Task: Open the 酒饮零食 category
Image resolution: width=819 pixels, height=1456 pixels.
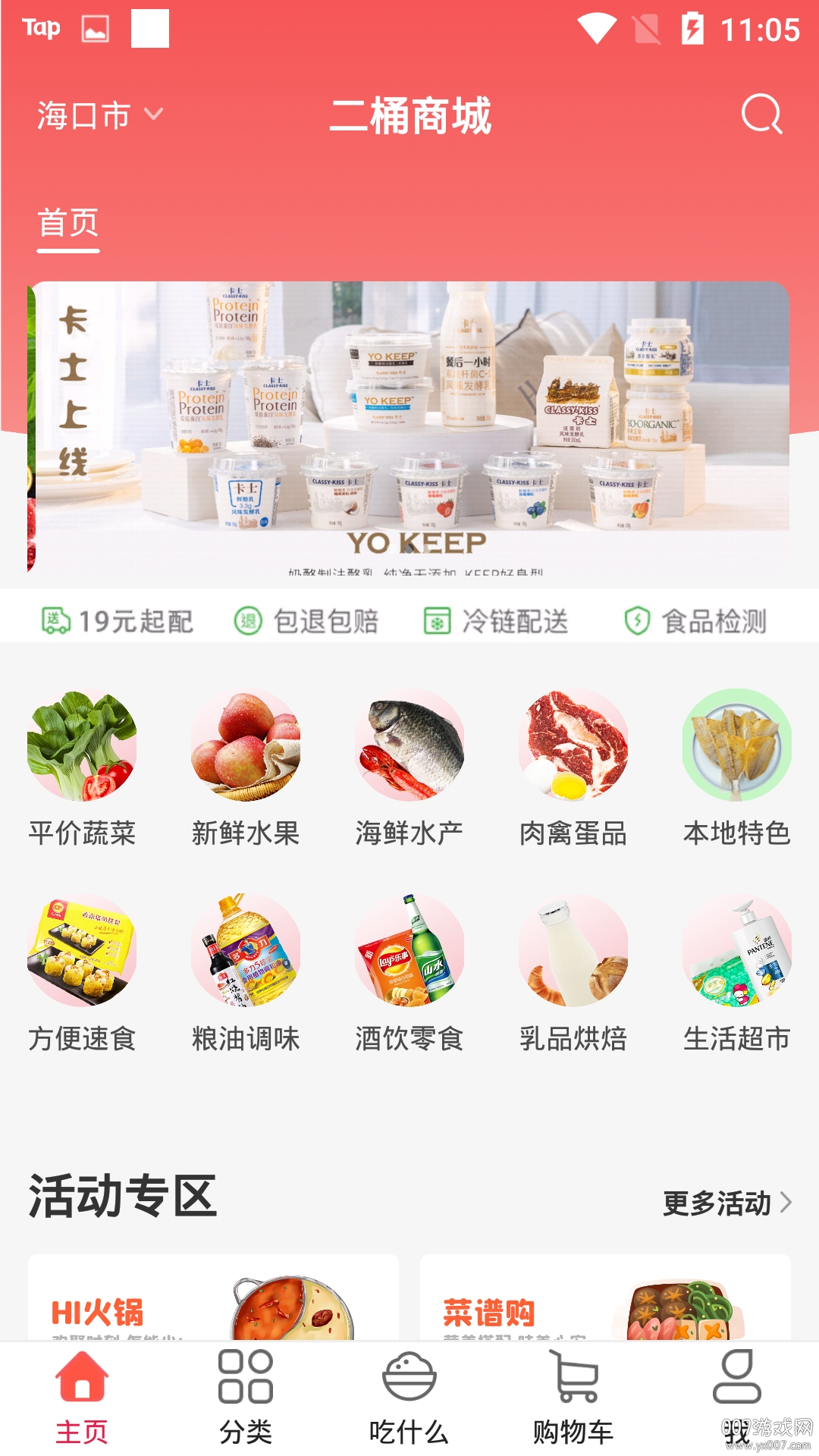Action: point(409,972)
